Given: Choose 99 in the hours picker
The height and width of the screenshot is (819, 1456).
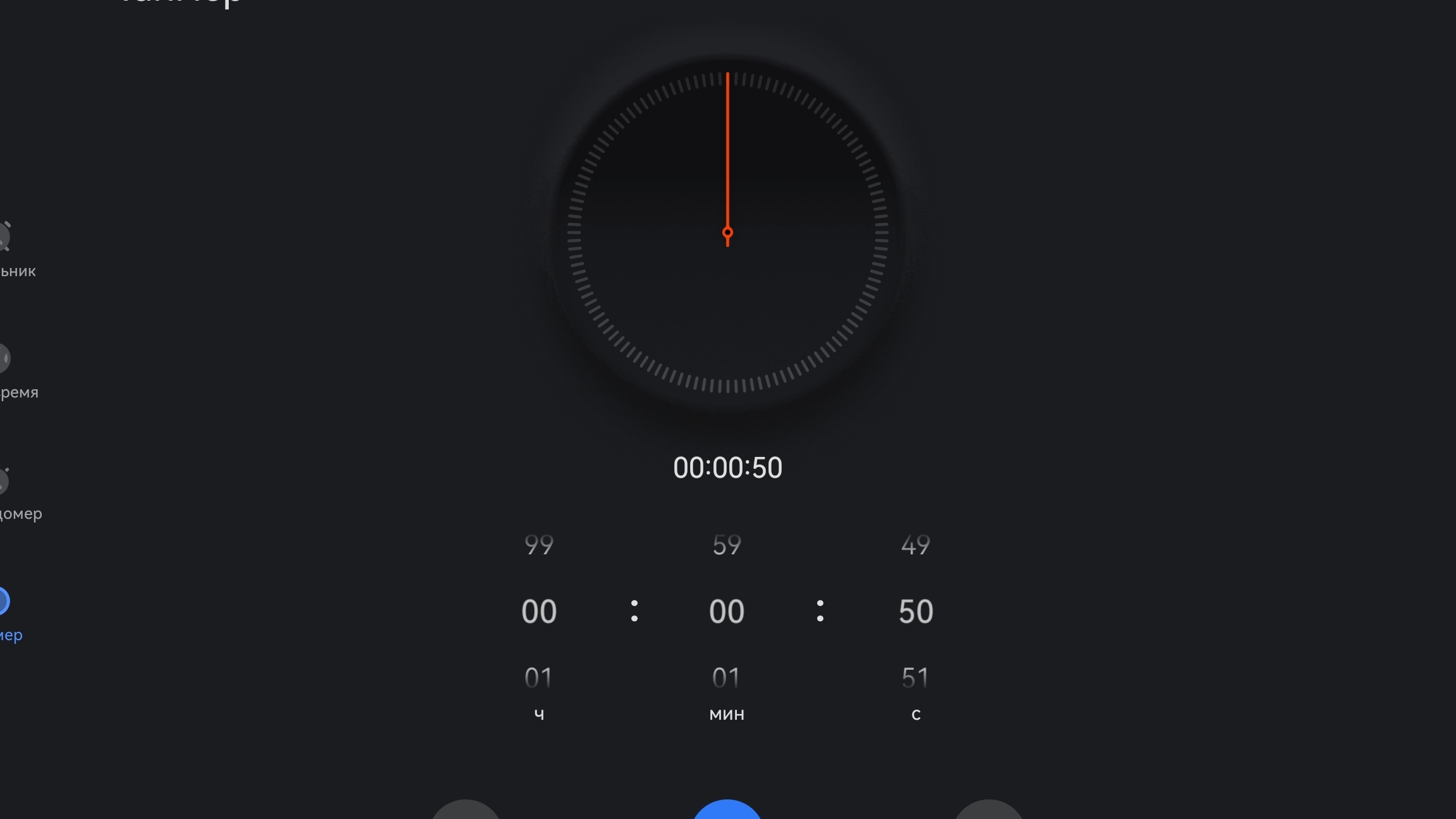Looking at the screenshot, I should coord(538,545).
